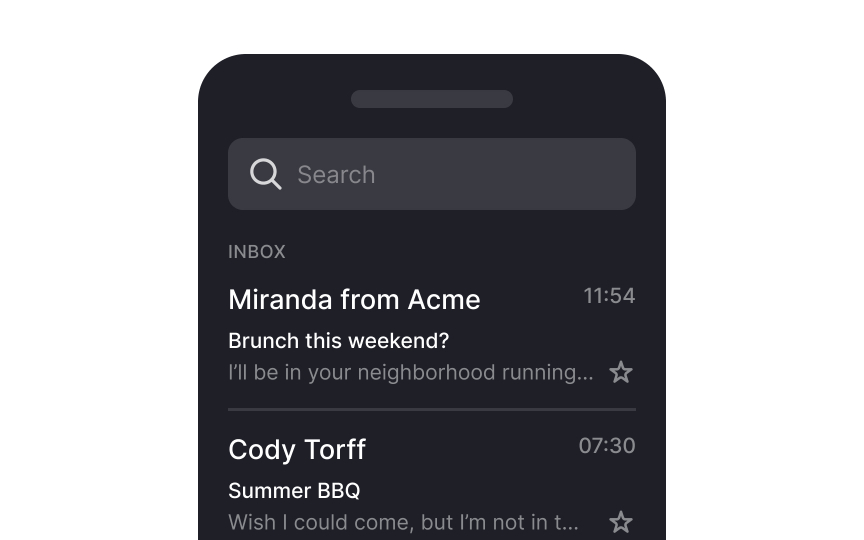Tap the Search field
This screenshot has height=540, width=864.
pyautogui.click(x=432, y=174)
